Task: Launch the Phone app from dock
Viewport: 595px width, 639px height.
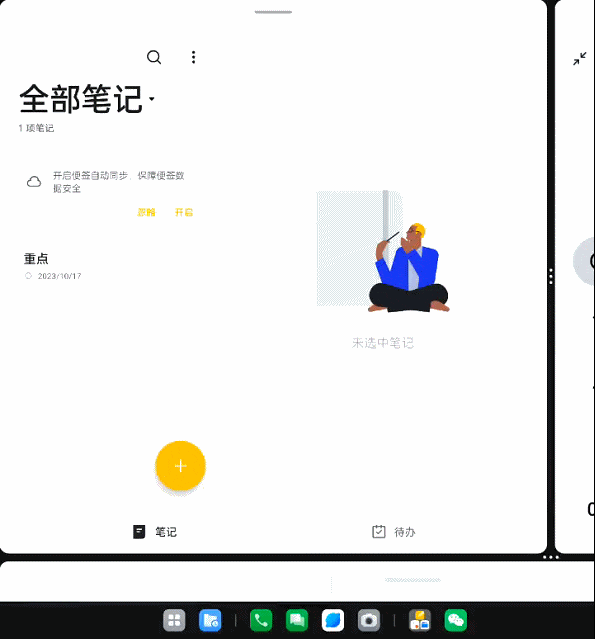Action: (x=261, y=620)
